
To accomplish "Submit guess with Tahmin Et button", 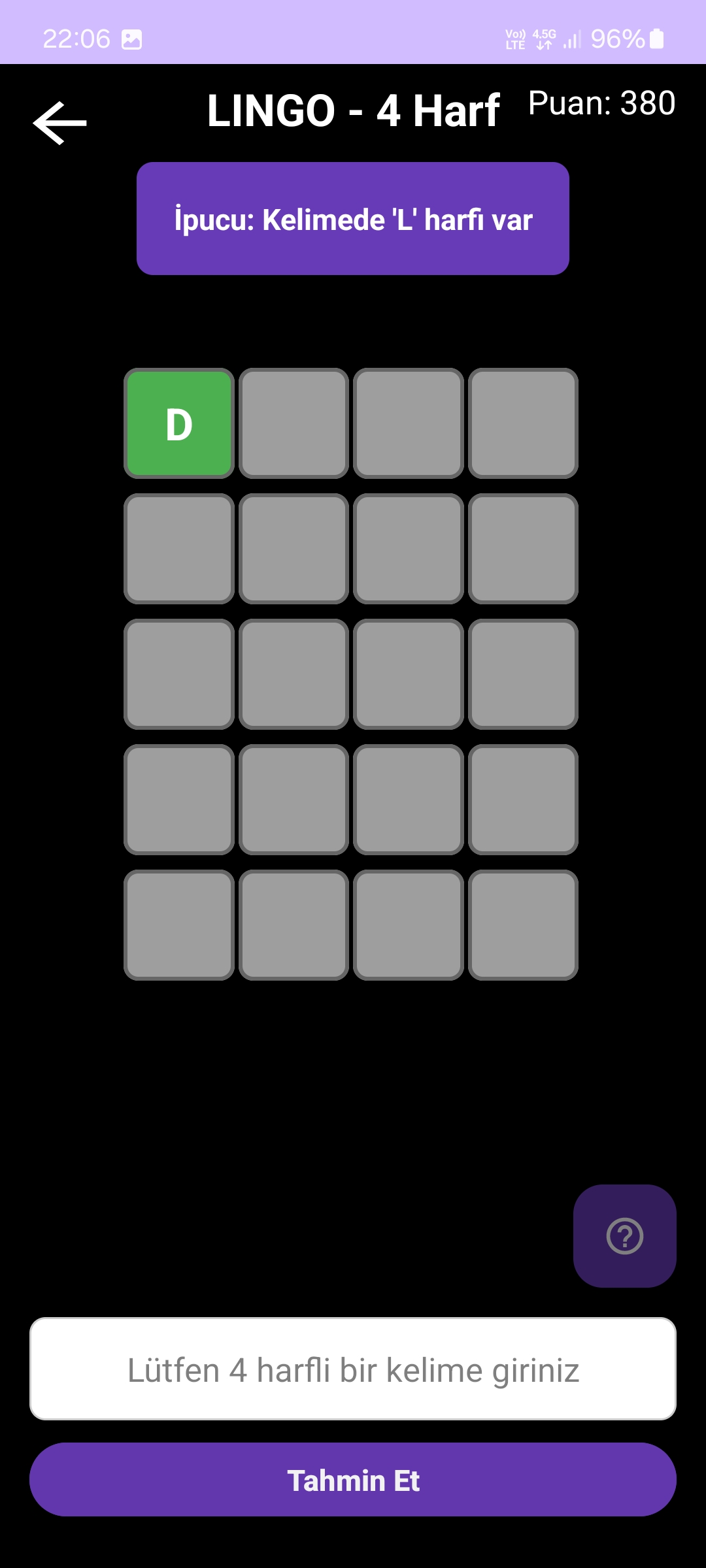I will tap(353, 1480).
